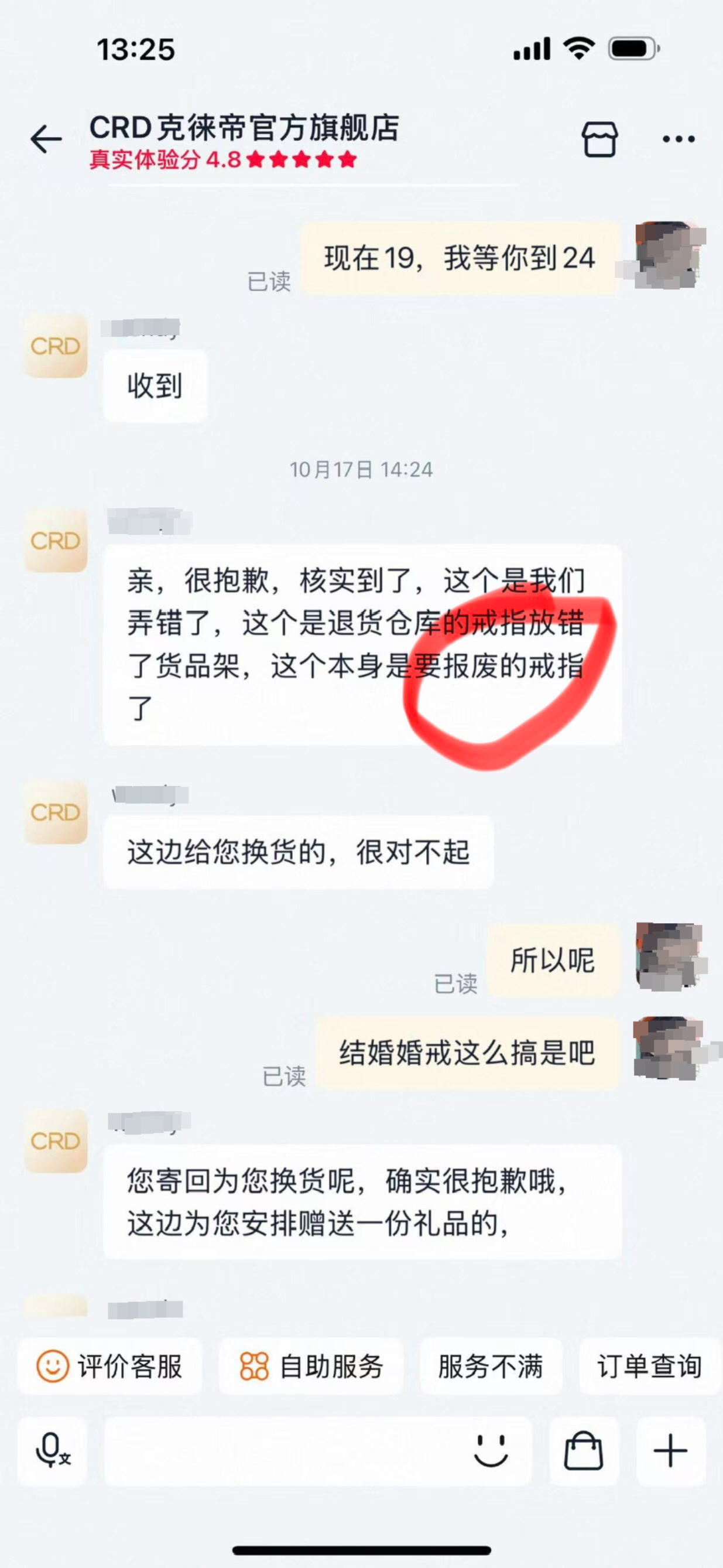The width and height of the screenshot is (723, 1568).
Task: Open the three-dot more options menu
Action: (x=678, y=139)
